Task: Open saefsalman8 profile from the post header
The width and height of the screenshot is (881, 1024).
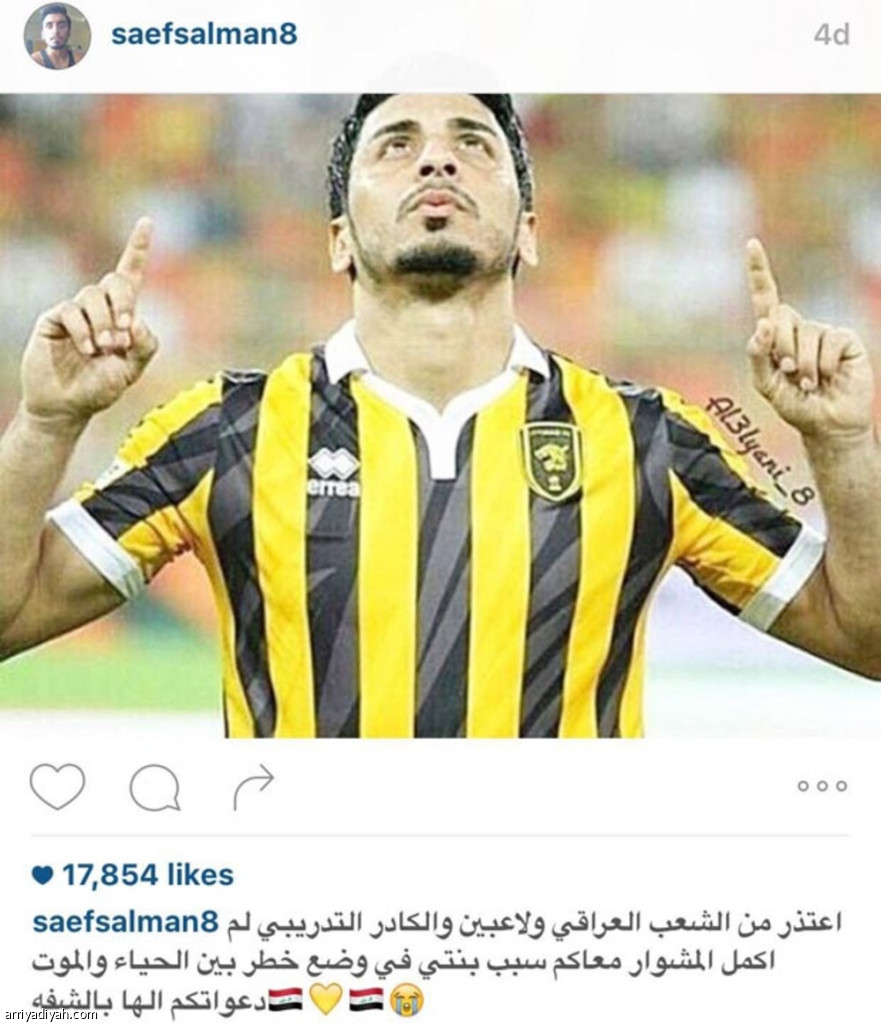Action: 203,34
